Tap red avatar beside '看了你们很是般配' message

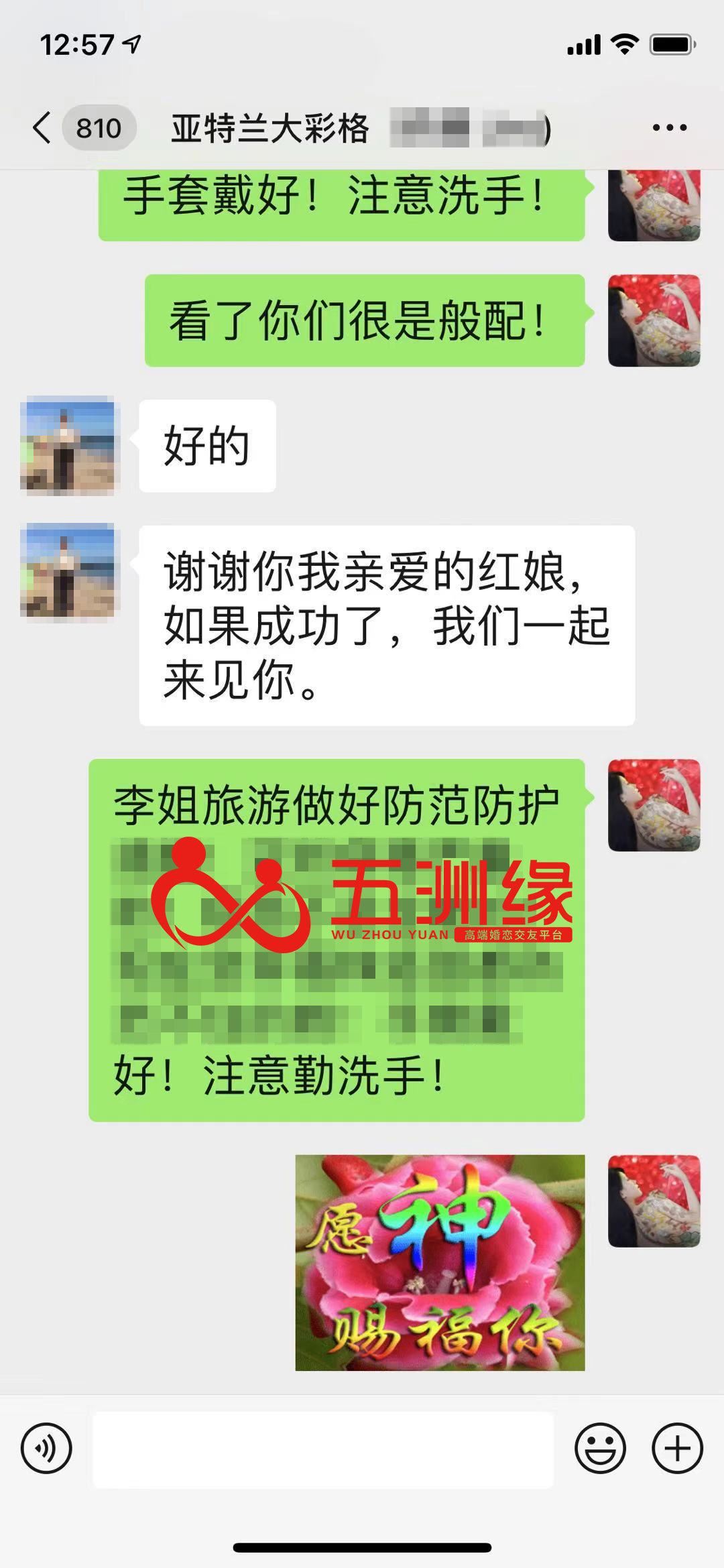click(654, 320)
